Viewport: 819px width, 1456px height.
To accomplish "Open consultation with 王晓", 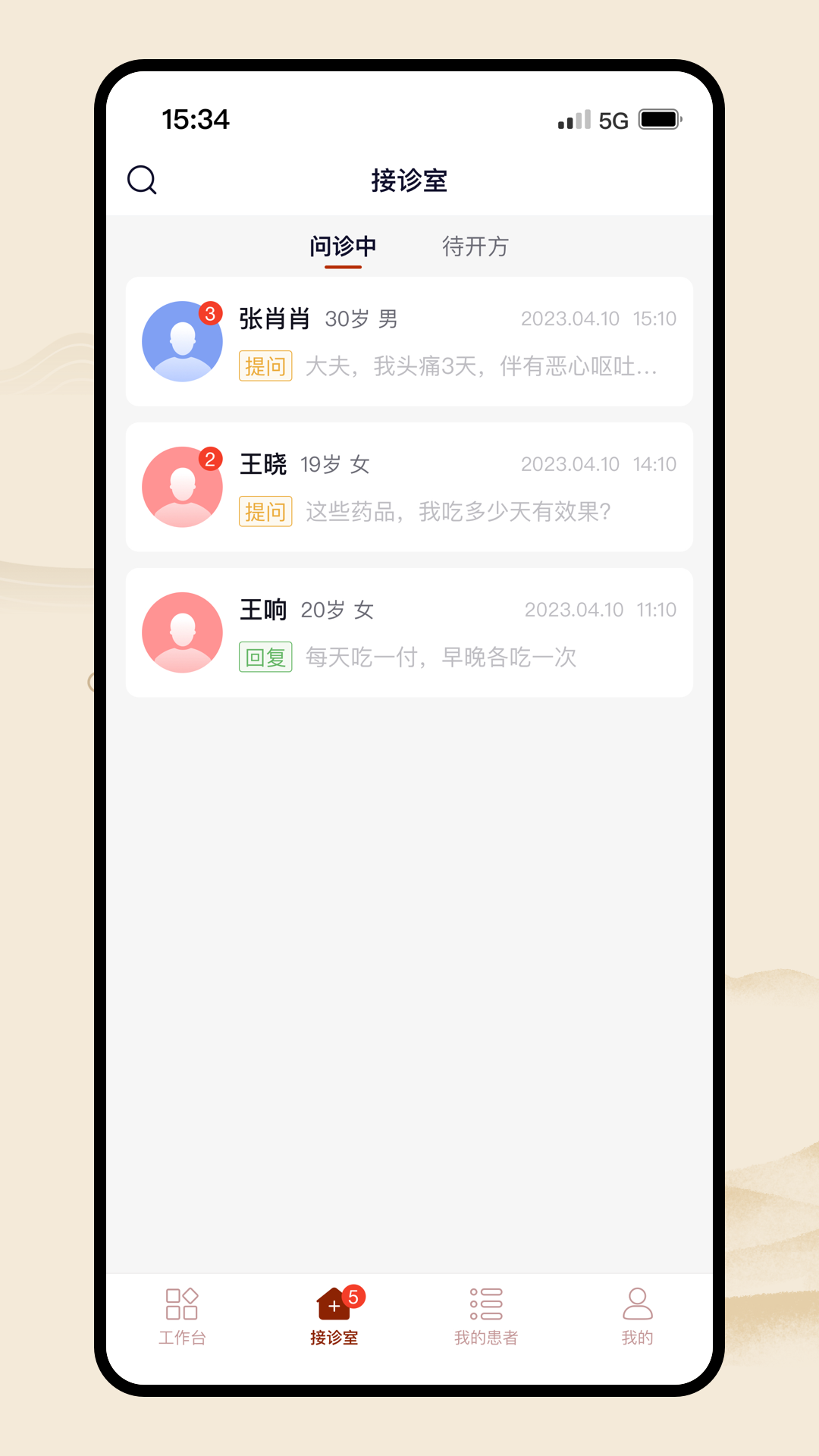I will coord(409,488).
